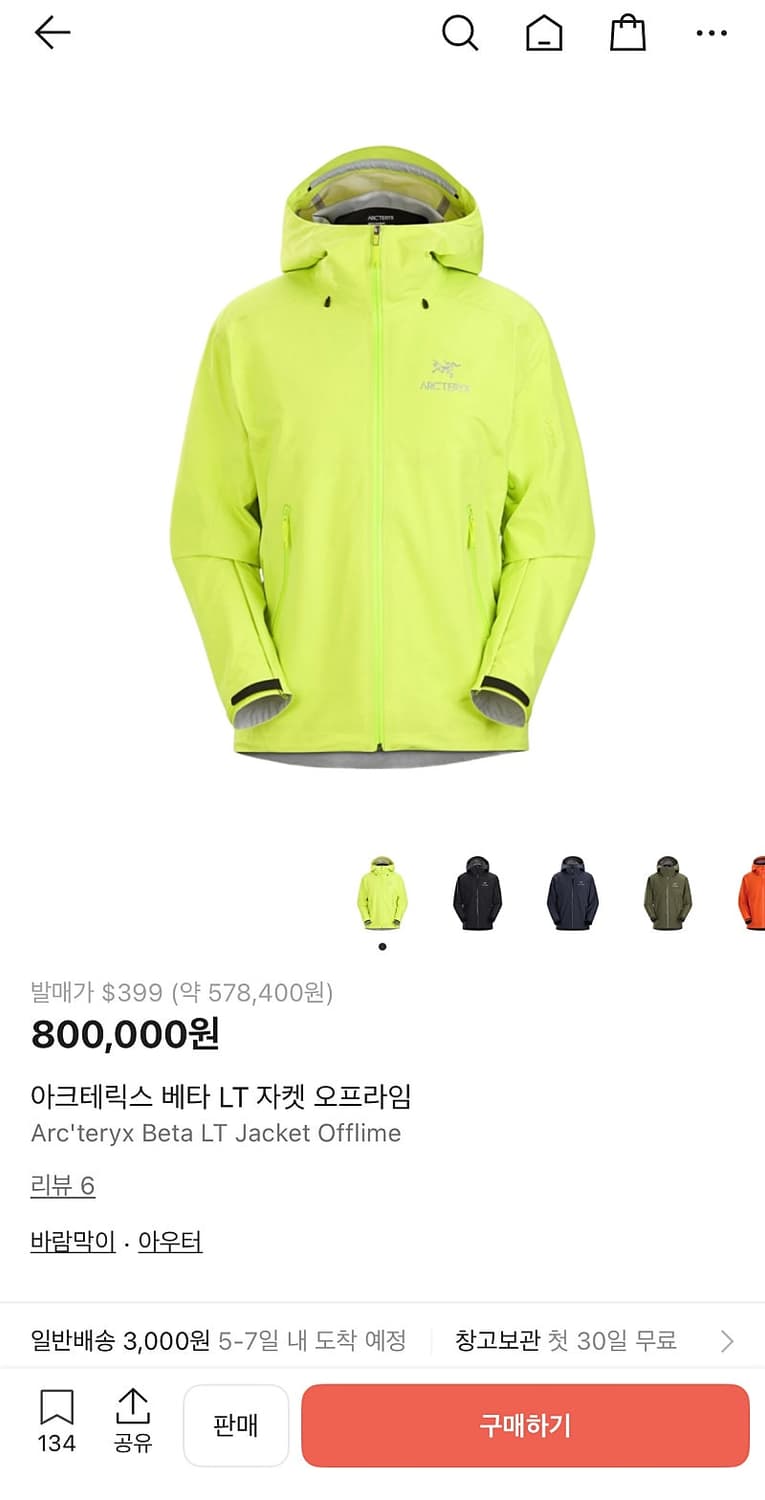
Task: Select the black jacket colorway
Action: (x=477, y=893)
